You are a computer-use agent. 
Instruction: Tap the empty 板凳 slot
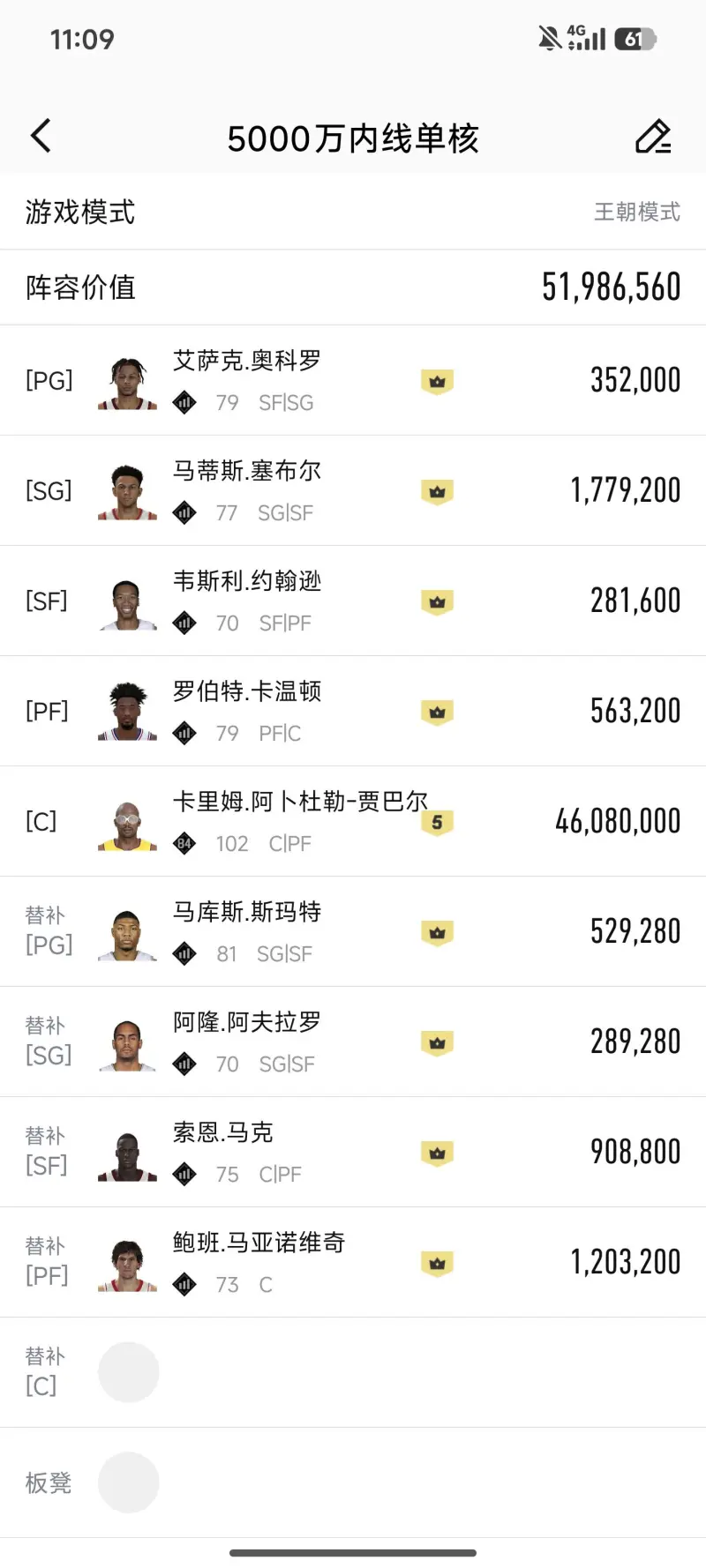(129, 1482)
